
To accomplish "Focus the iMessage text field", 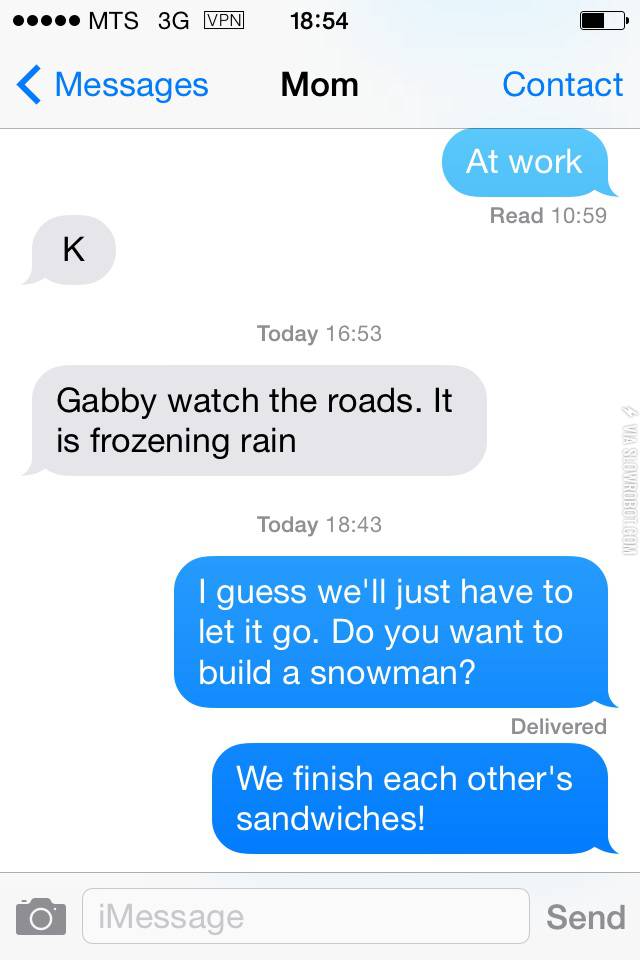I will coord(305,916).
